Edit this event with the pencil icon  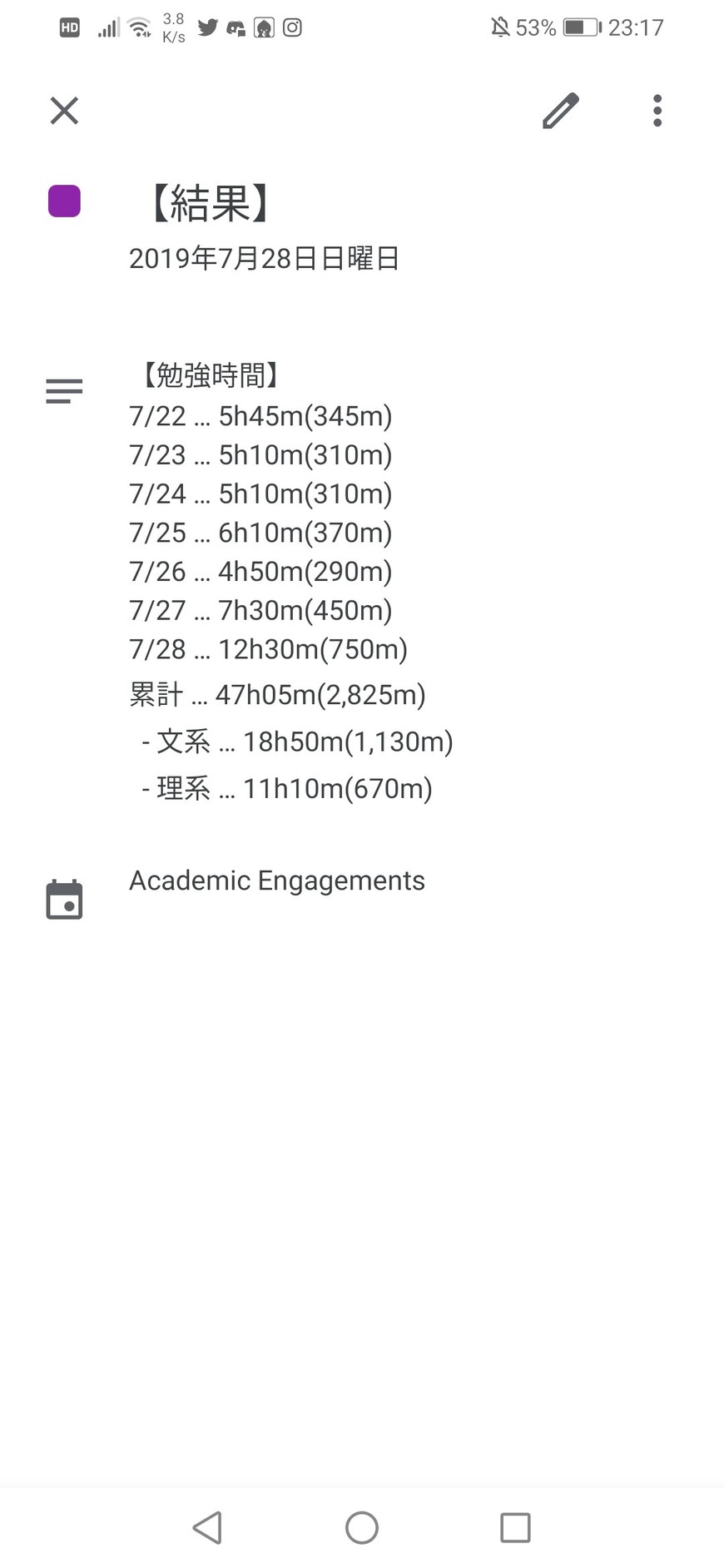point(560,111)
